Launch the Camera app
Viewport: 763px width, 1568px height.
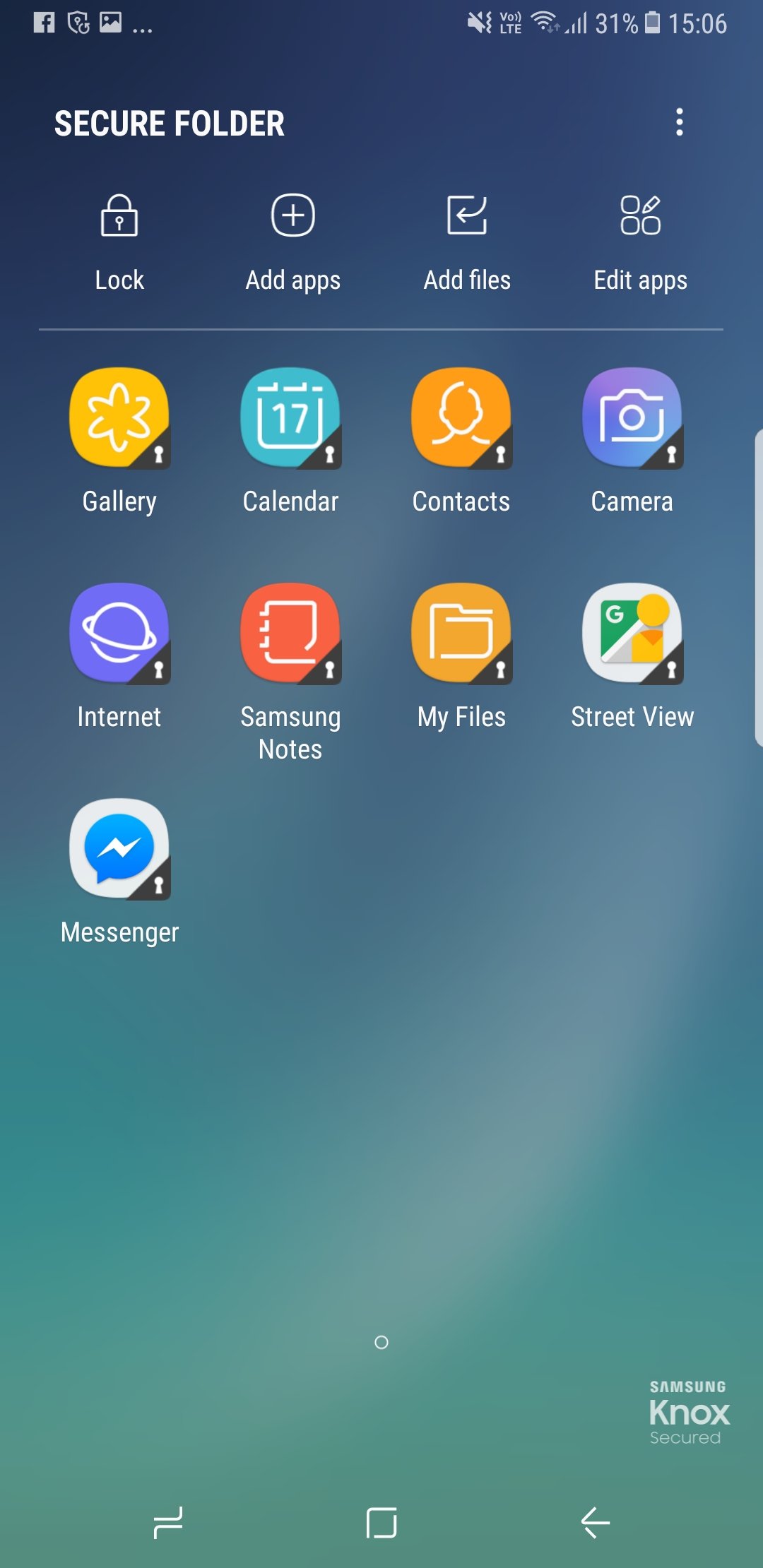pyautogui.click(x=632, y=418)
